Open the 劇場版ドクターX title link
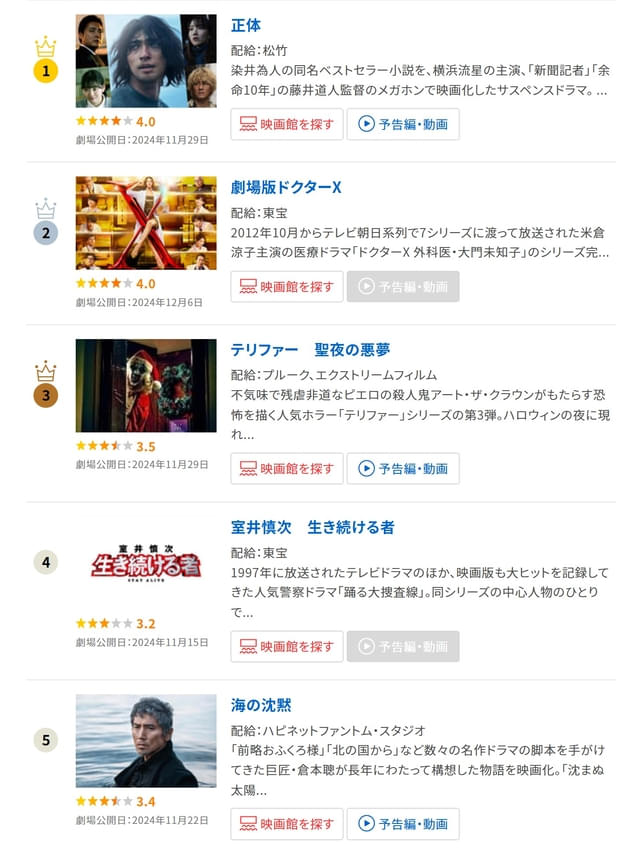 (286, 187)
